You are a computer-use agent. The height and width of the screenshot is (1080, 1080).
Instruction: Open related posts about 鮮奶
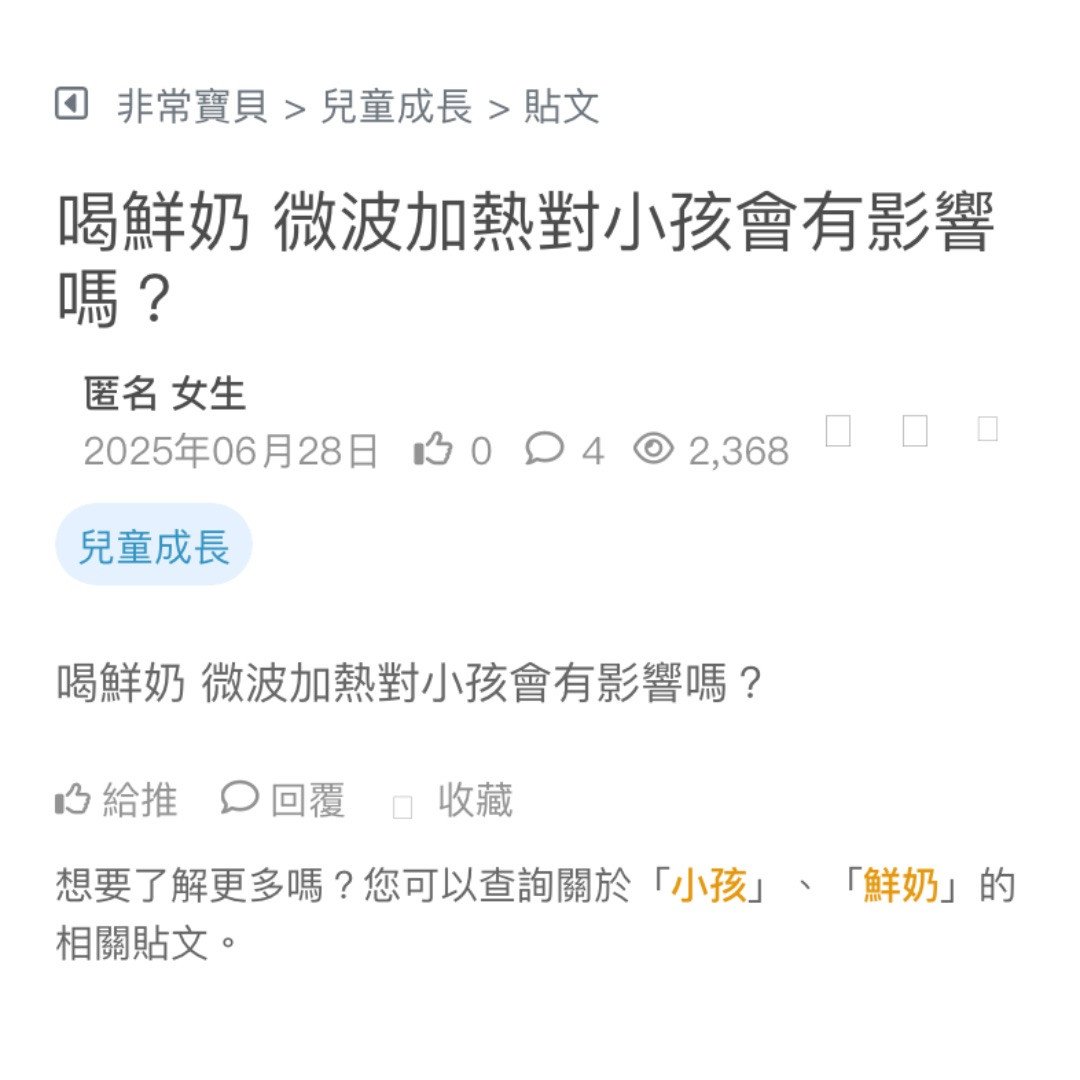point(901,886)
